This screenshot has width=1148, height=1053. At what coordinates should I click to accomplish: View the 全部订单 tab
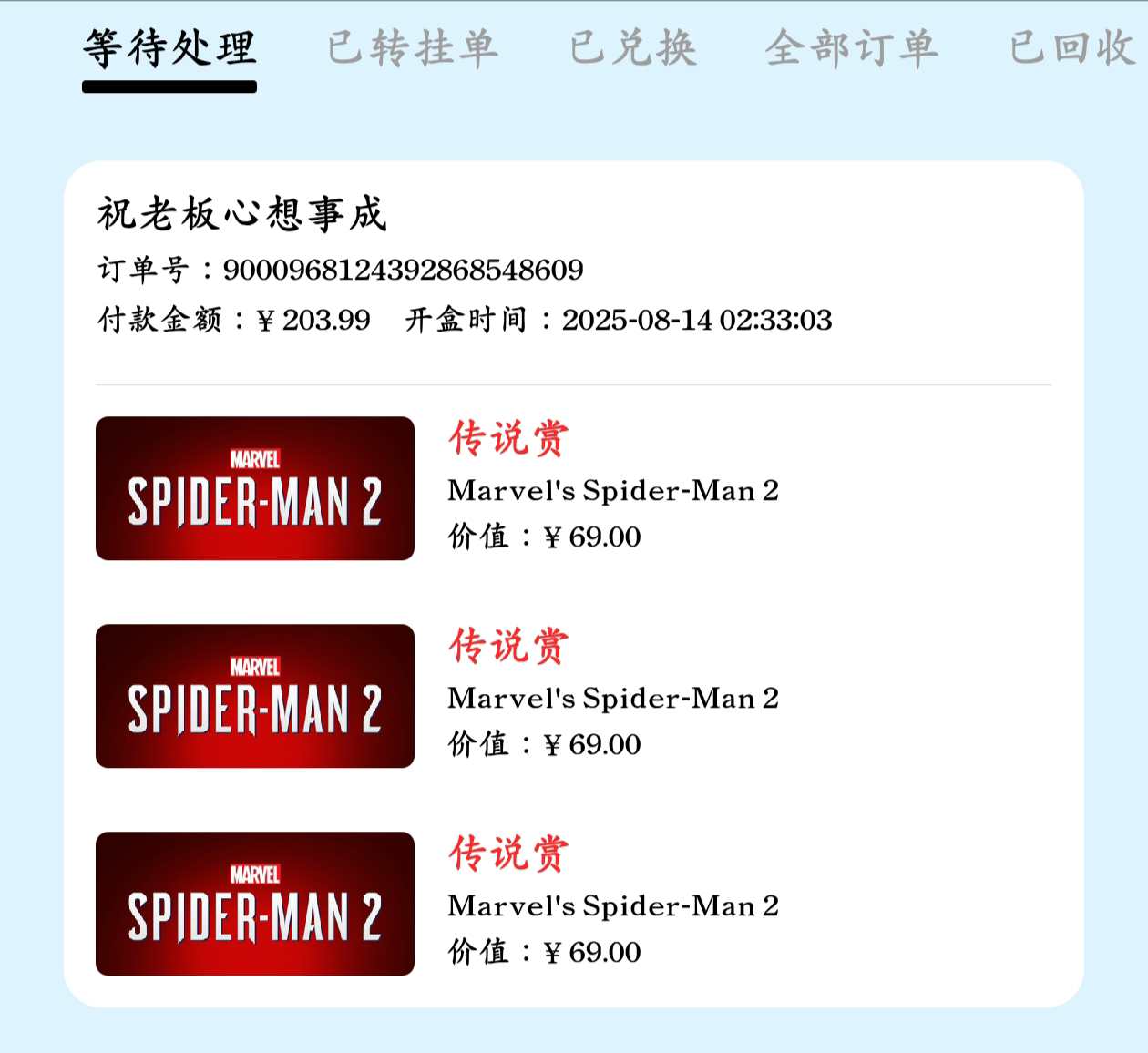852,48
